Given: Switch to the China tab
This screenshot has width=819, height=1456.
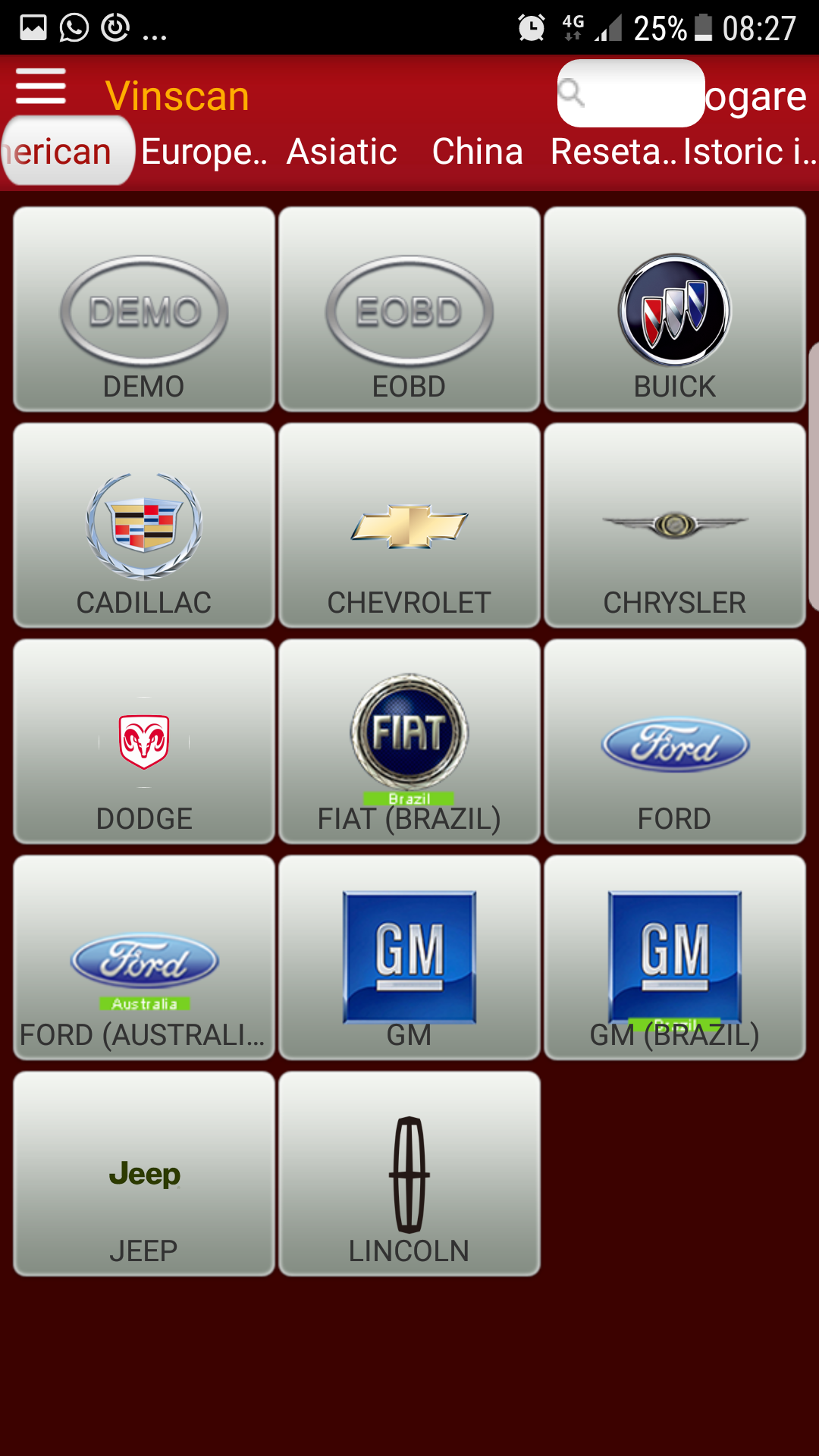Looking at the screenshot, I should pos(477,152).
